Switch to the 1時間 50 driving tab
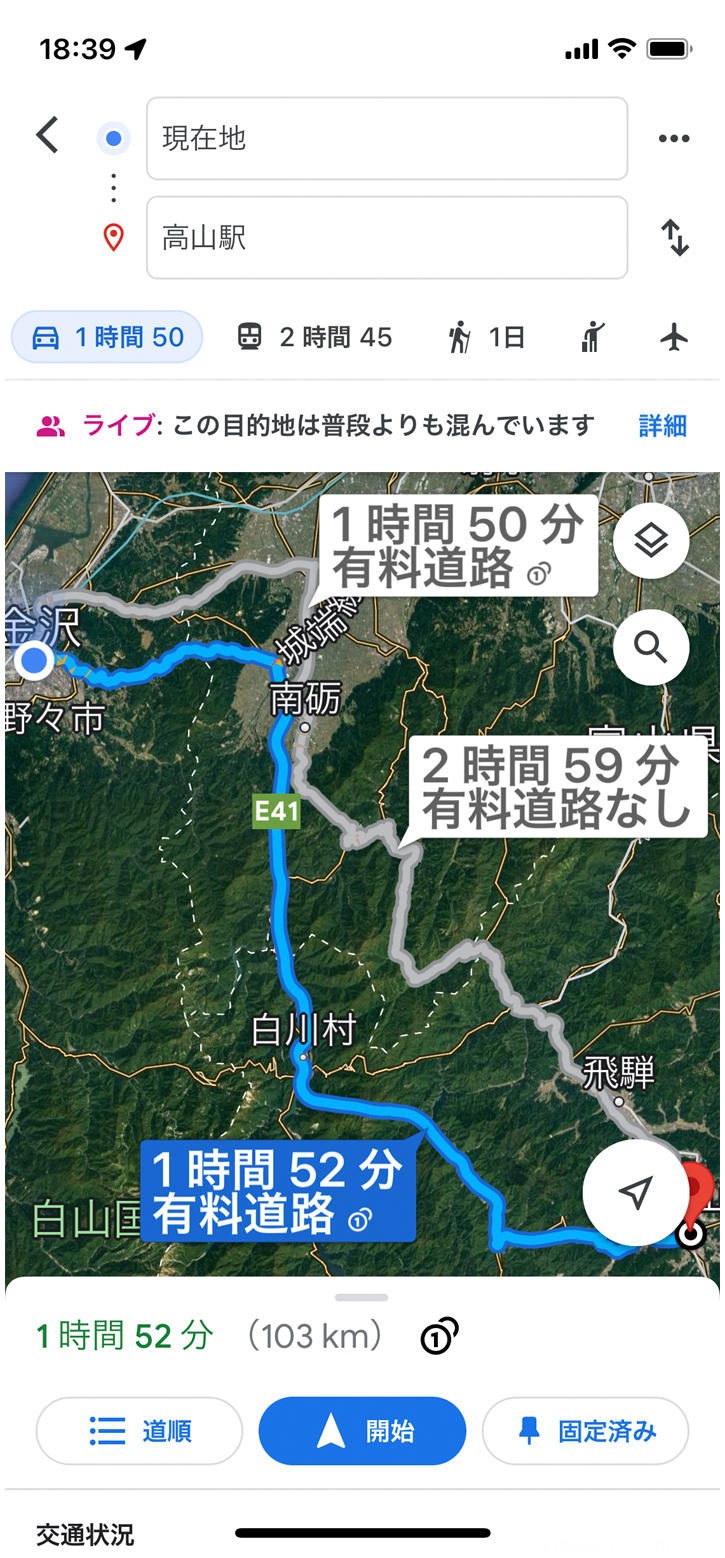 click(106, 337)
